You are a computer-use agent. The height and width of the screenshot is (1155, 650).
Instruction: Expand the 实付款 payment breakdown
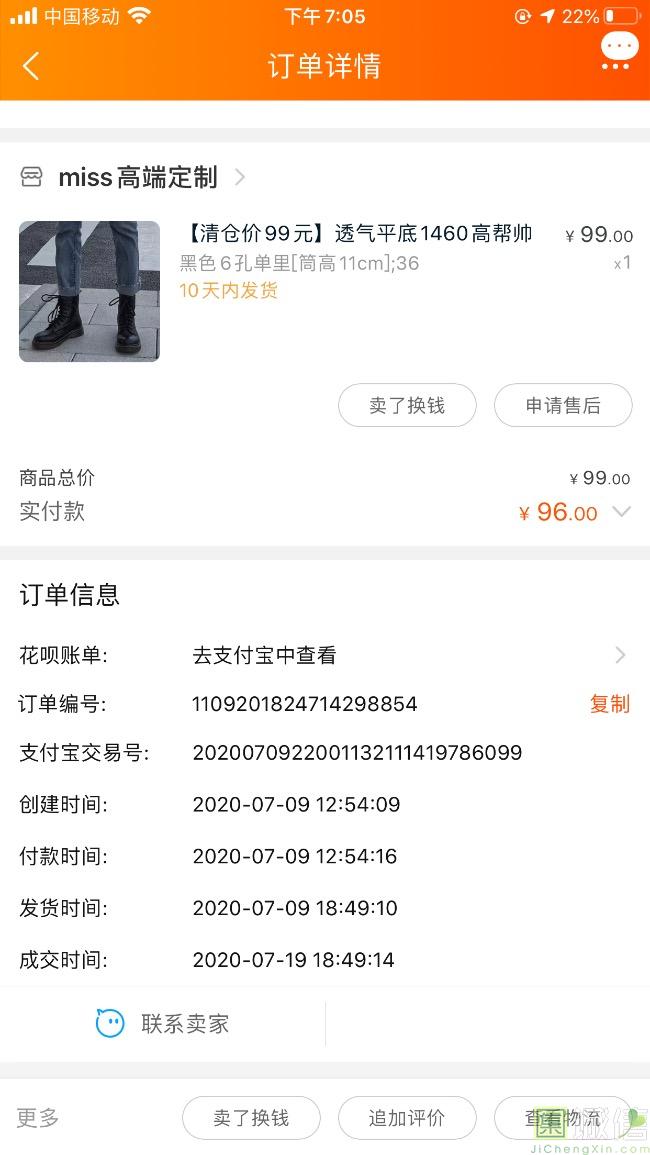621,511
